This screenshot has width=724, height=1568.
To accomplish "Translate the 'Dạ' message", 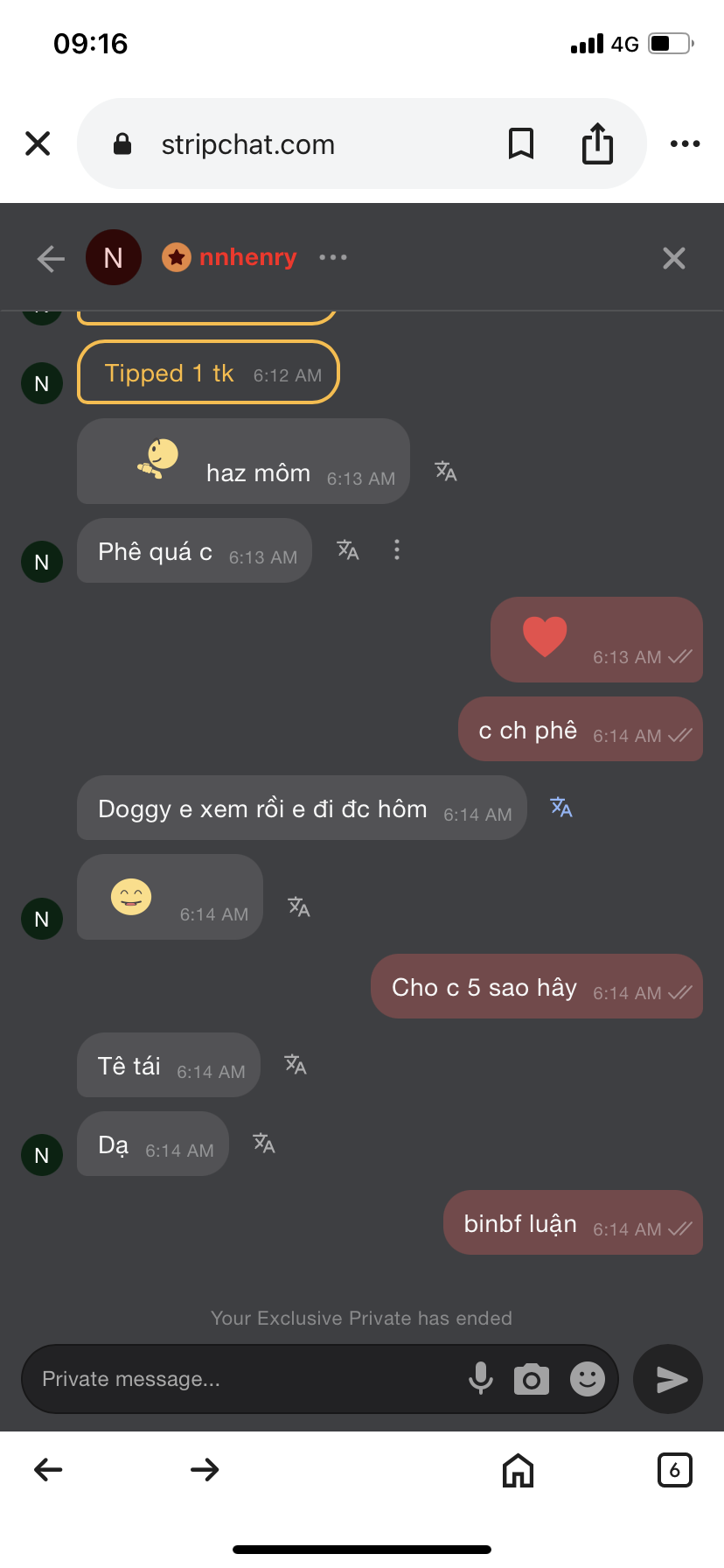I will pos(264,1144).
